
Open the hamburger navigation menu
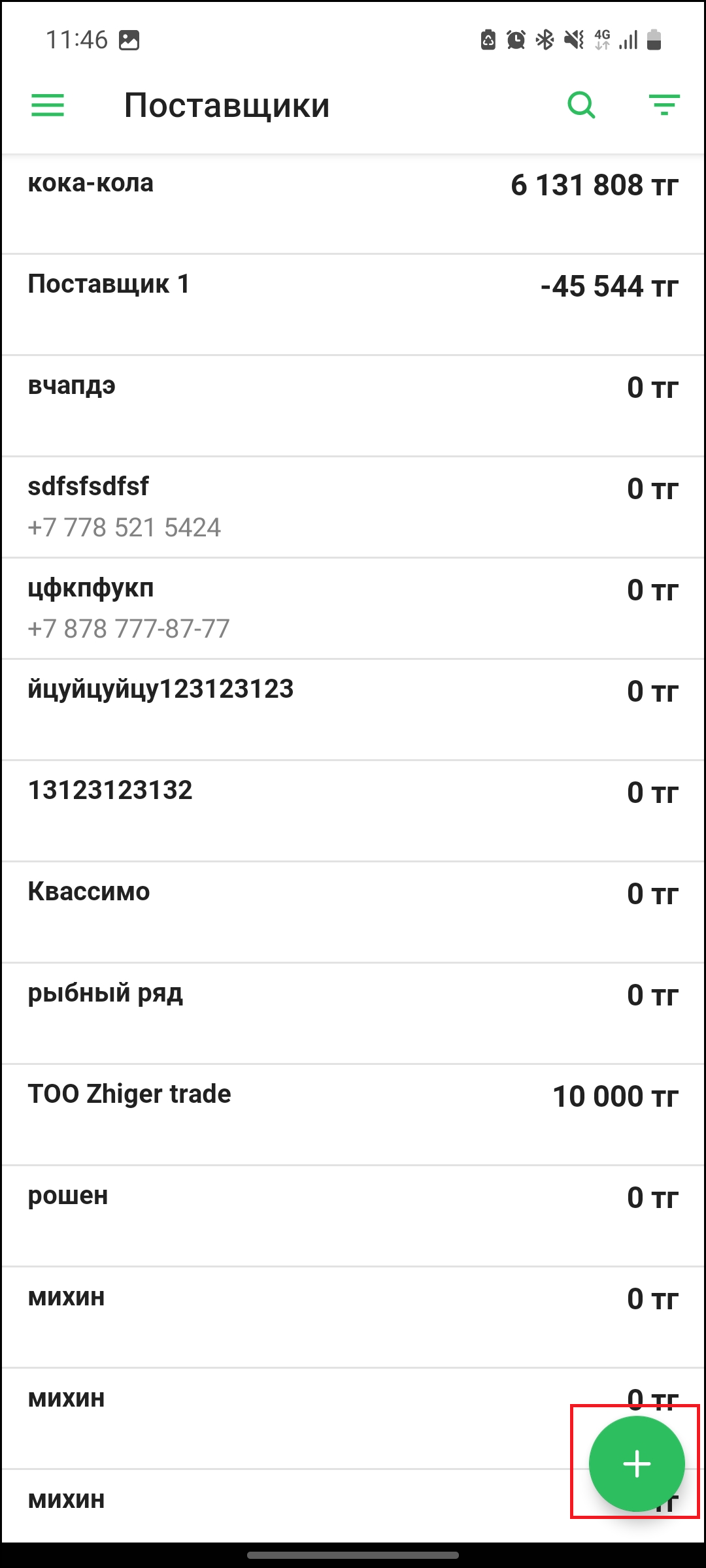(48, 105)
